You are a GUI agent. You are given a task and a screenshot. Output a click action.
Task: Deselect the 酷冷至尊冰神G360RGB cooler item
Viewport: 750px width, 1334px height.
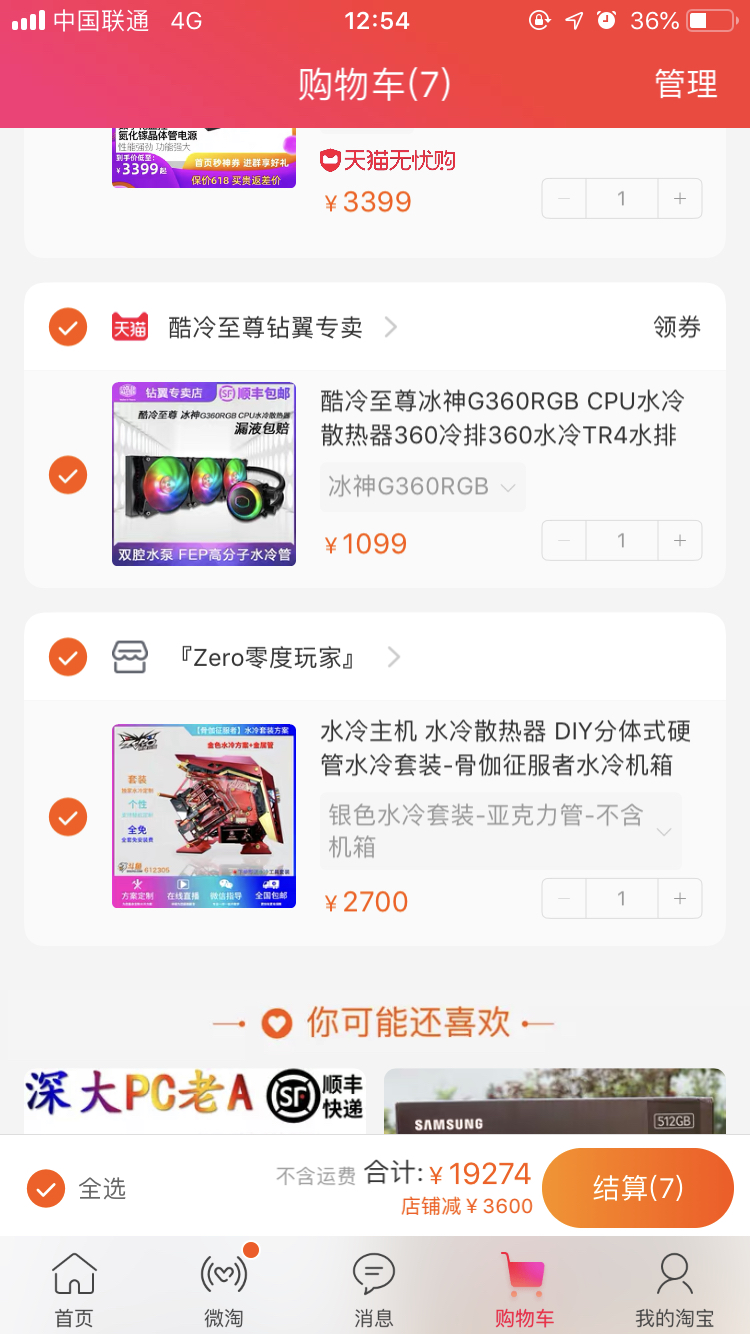coord(68,475)
